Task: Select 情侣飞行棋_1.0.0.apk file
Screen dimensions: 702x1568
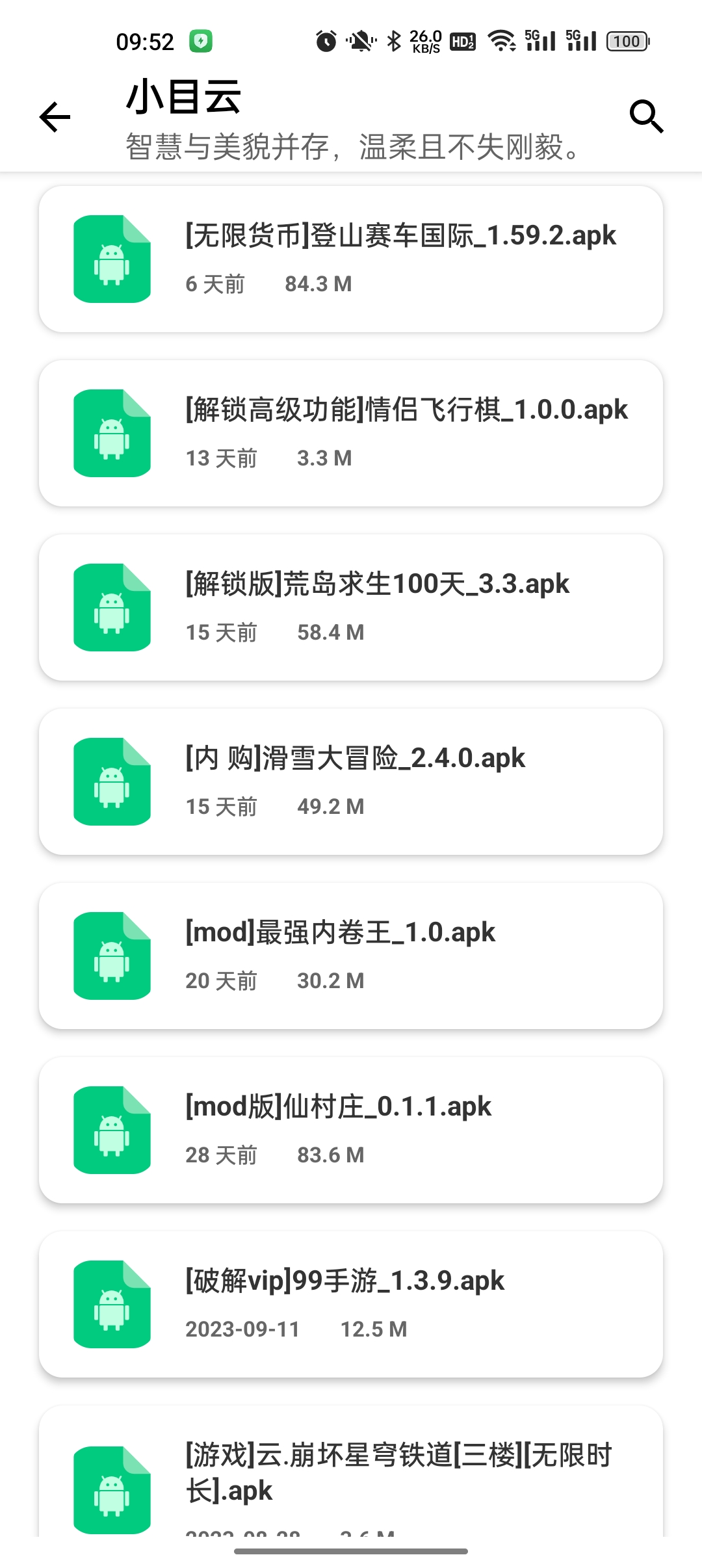Action: [351, 433]
